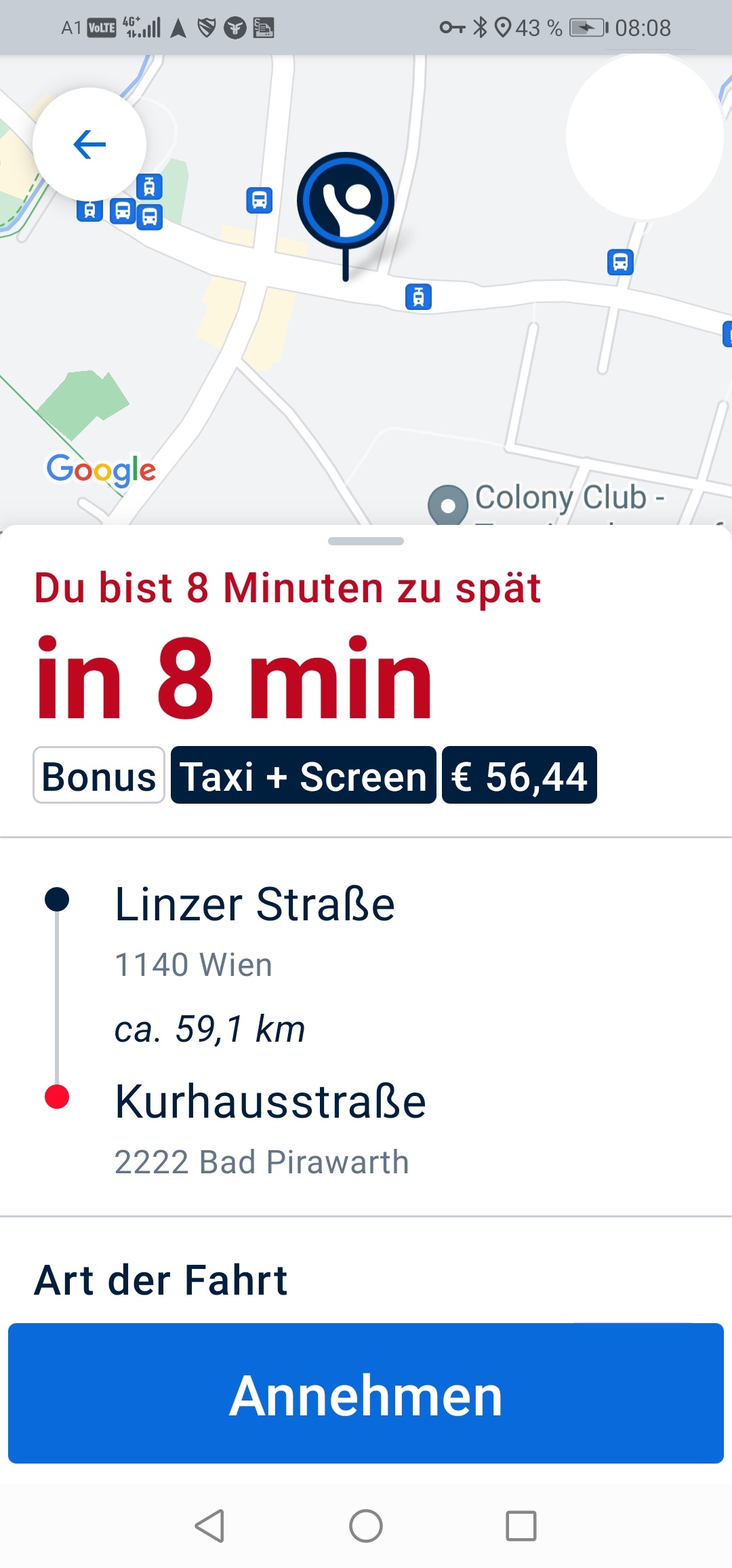Image resolution: width=732 pixels, height=1568 pixels.
Task: Open the Colony Club map marker
Action: tap(448, 505)
